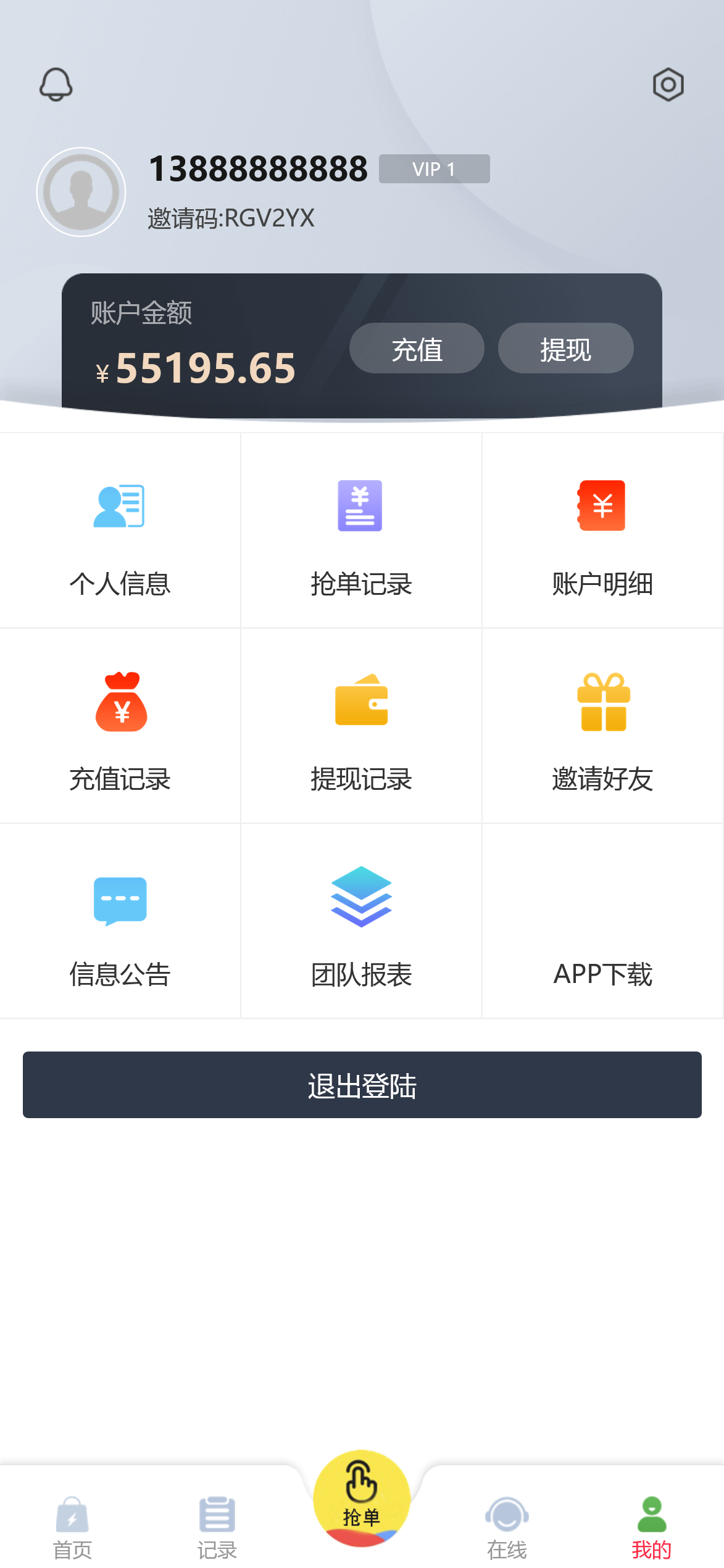Open the settings hexagon icon
This screenshot has height=1568, width=724.
click(x=668, y=85)
